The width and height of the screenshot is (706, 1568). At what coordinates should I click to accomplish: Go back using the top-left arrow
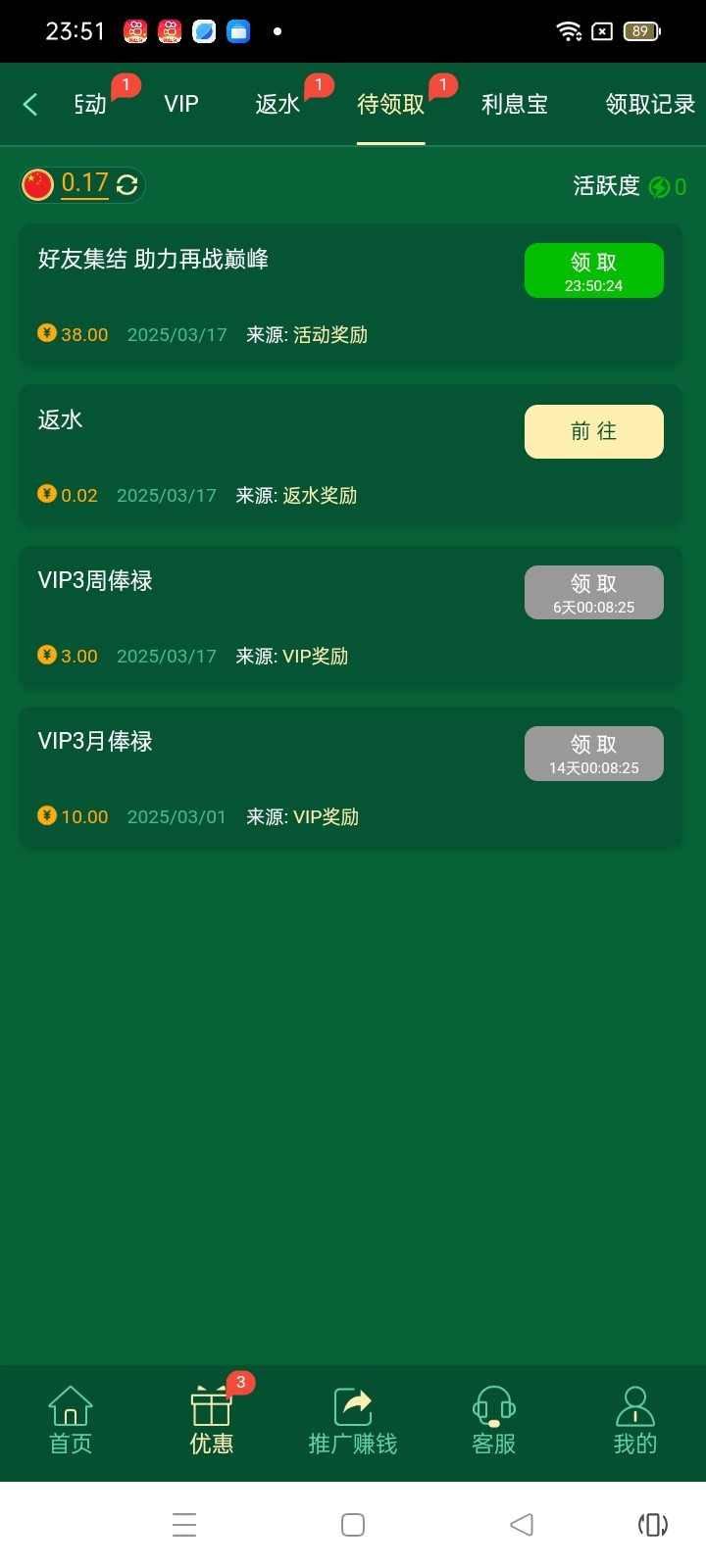[x=30, y=104]
